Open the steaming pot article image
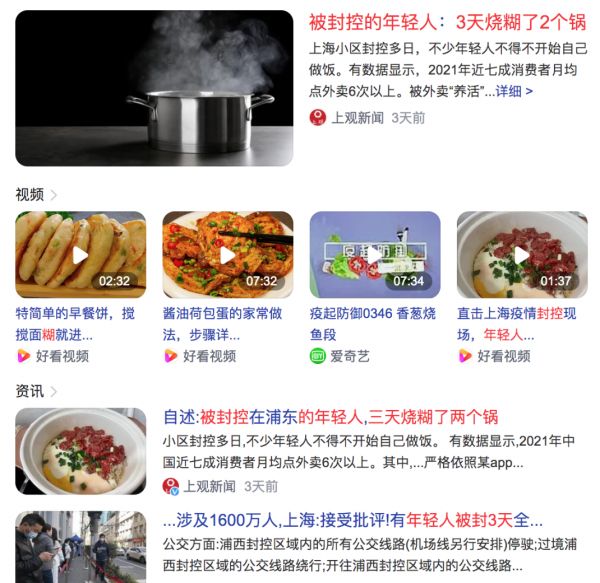Screen dimensions: 600x583 [154, 88]
